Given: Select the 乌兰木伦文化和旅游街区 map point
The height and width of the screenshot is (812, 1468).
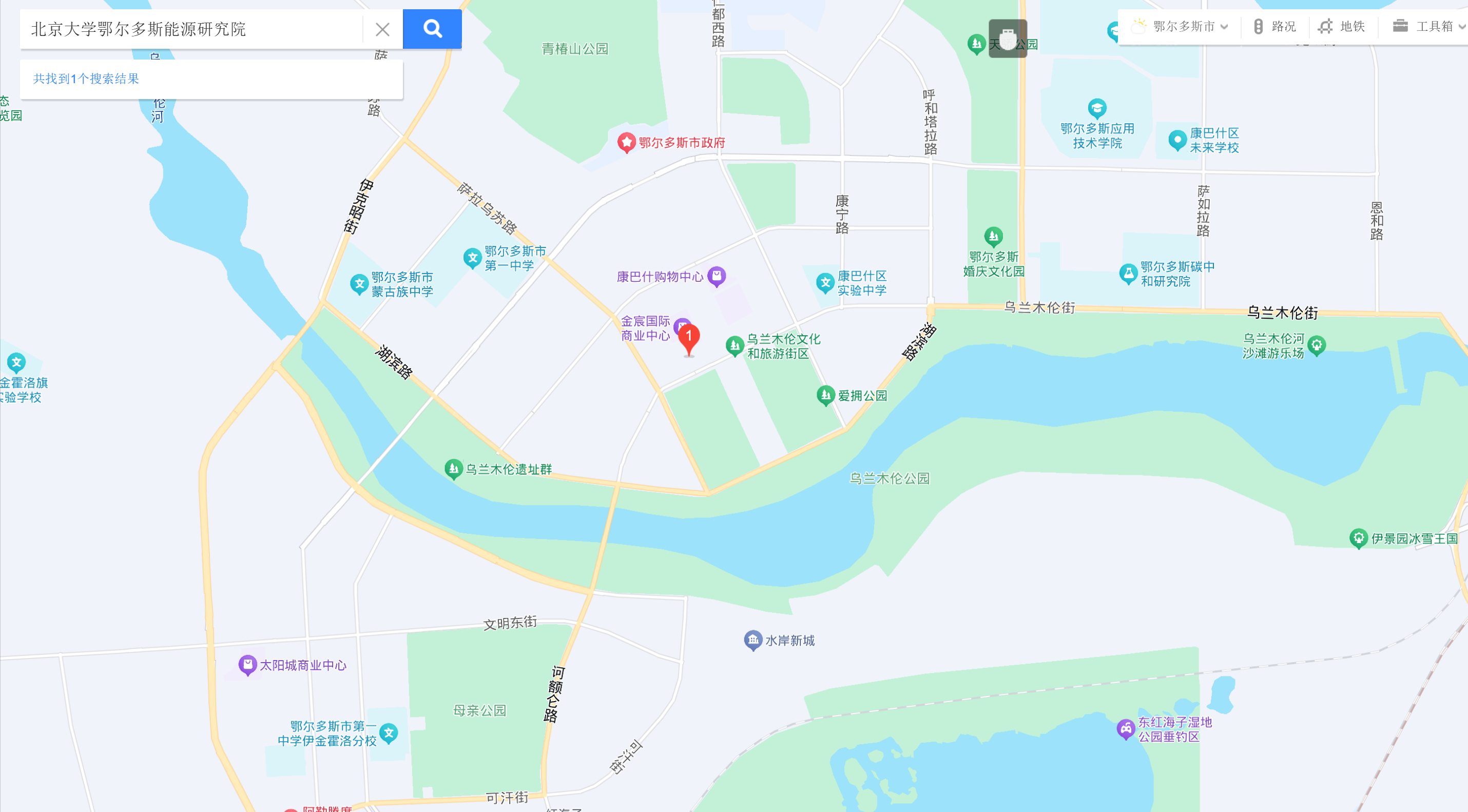Looking at the screenshot, I should point(735,345).
